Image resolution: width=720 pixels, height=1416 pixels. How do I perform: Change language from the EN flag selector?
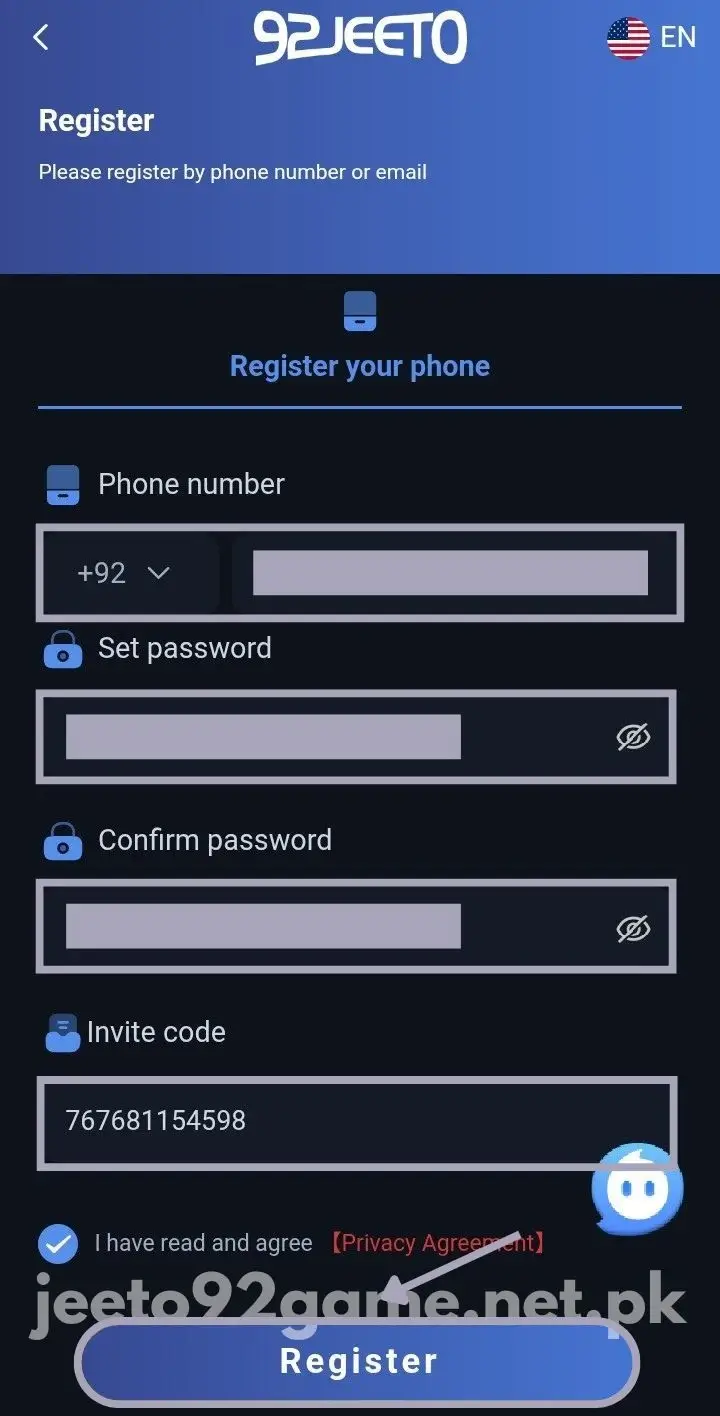651,38
